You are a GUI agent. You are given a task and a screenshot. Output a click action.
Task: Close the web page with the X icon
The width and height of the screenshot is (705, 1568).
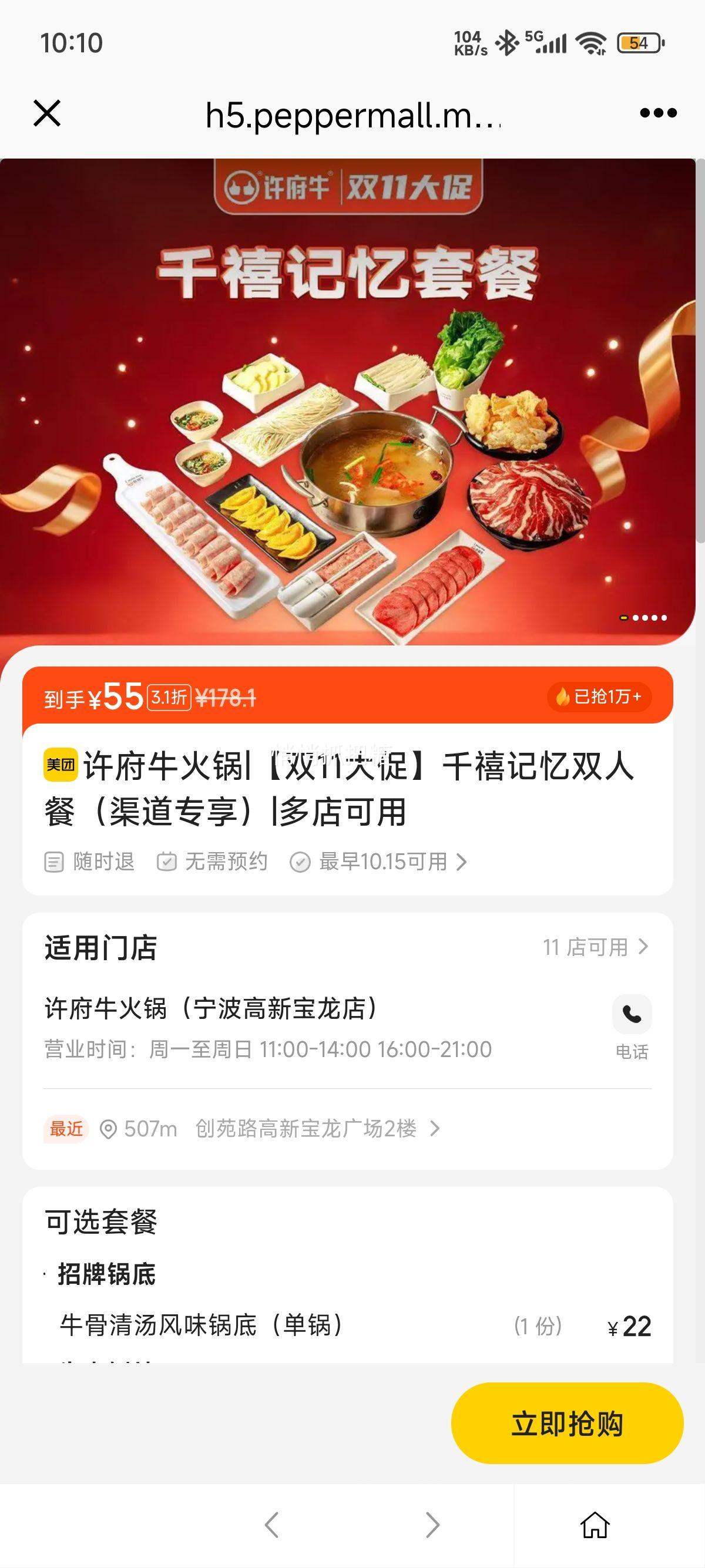tap(47, 113)
